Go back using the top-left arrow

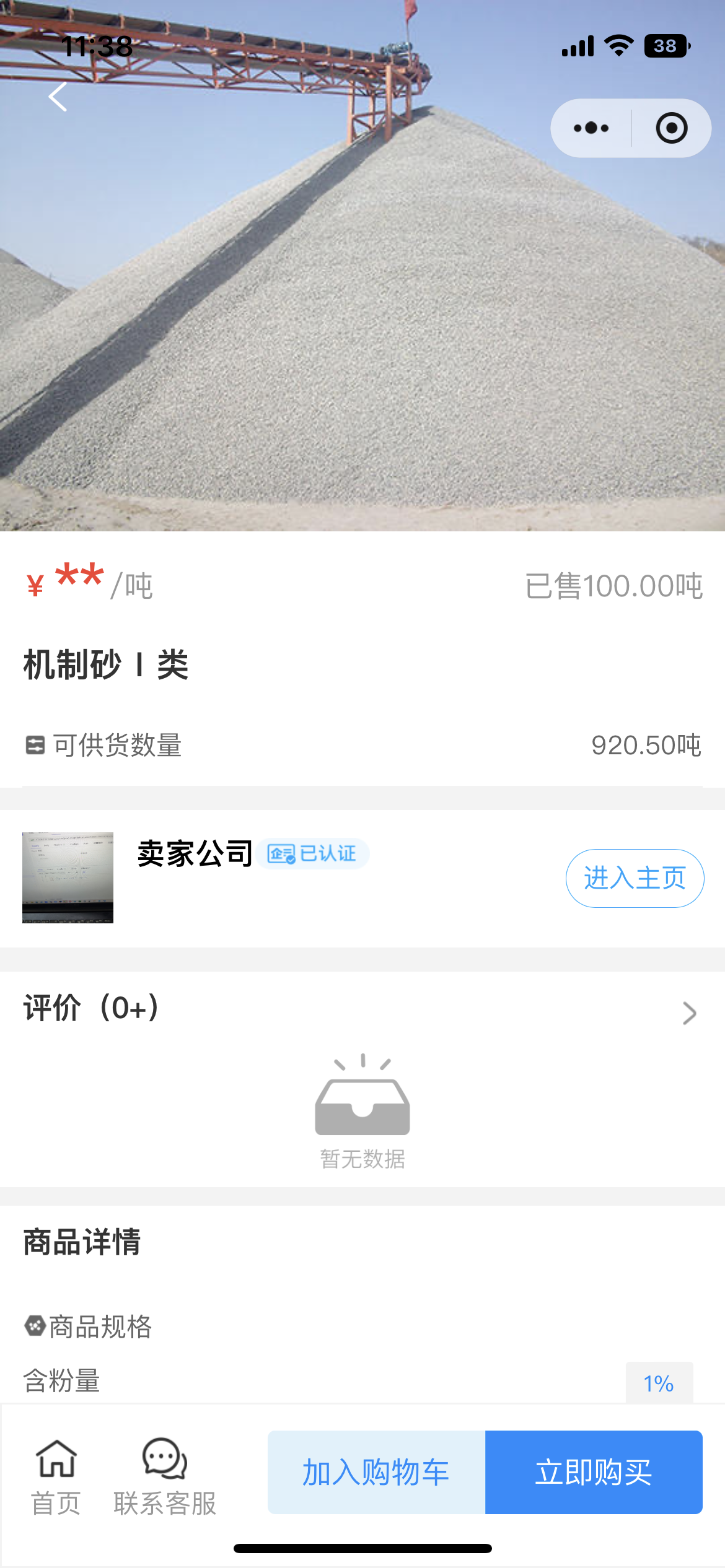[x=58, y=97]
